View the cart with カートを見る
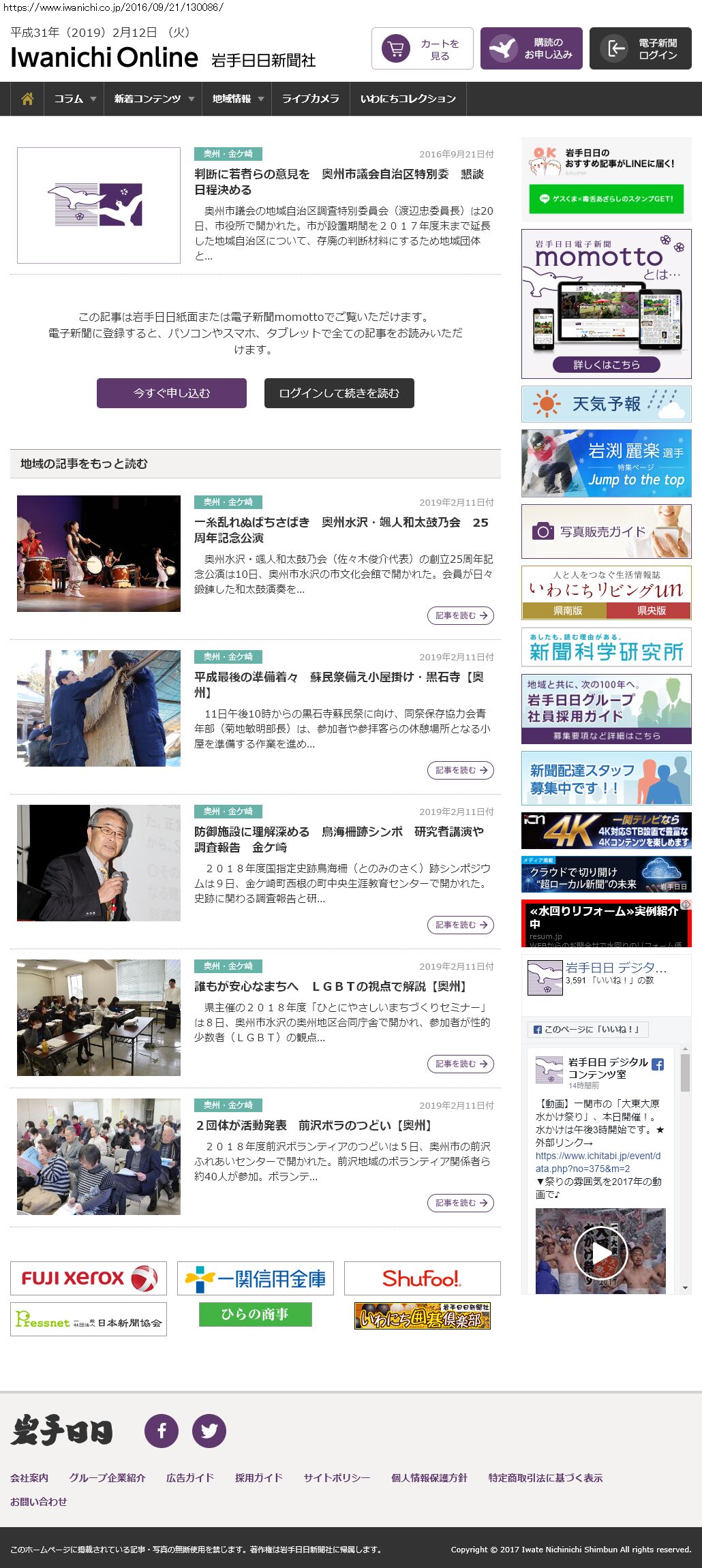 click(423, 48)
